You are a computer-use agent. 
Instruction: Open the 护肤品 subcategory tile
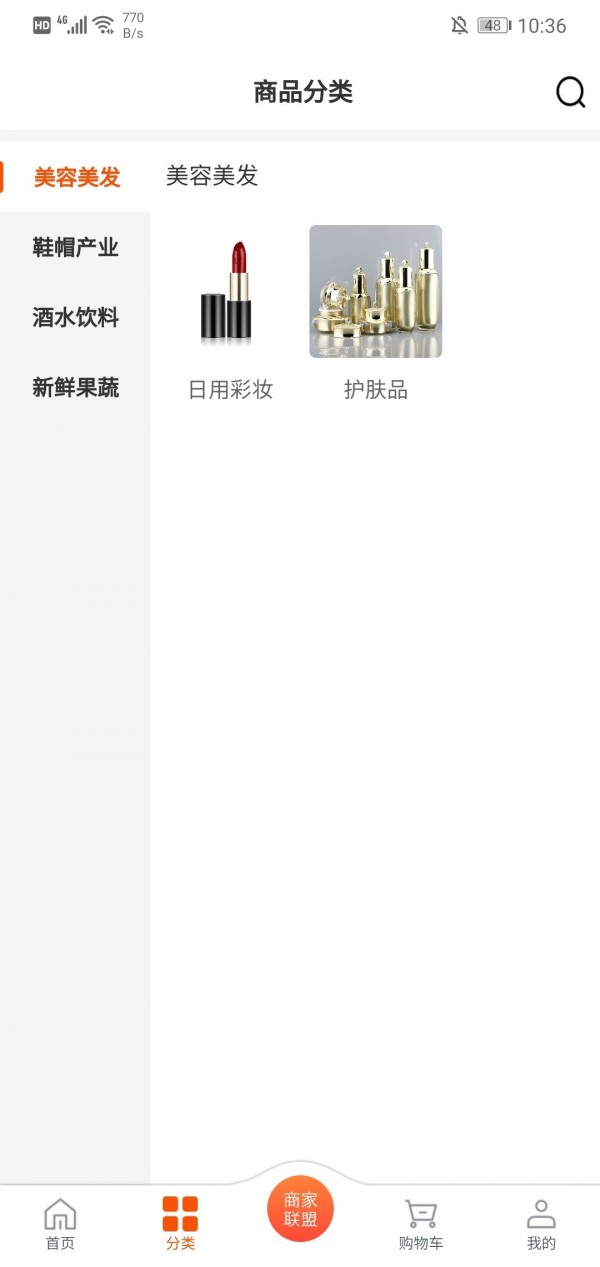(375, 310)
